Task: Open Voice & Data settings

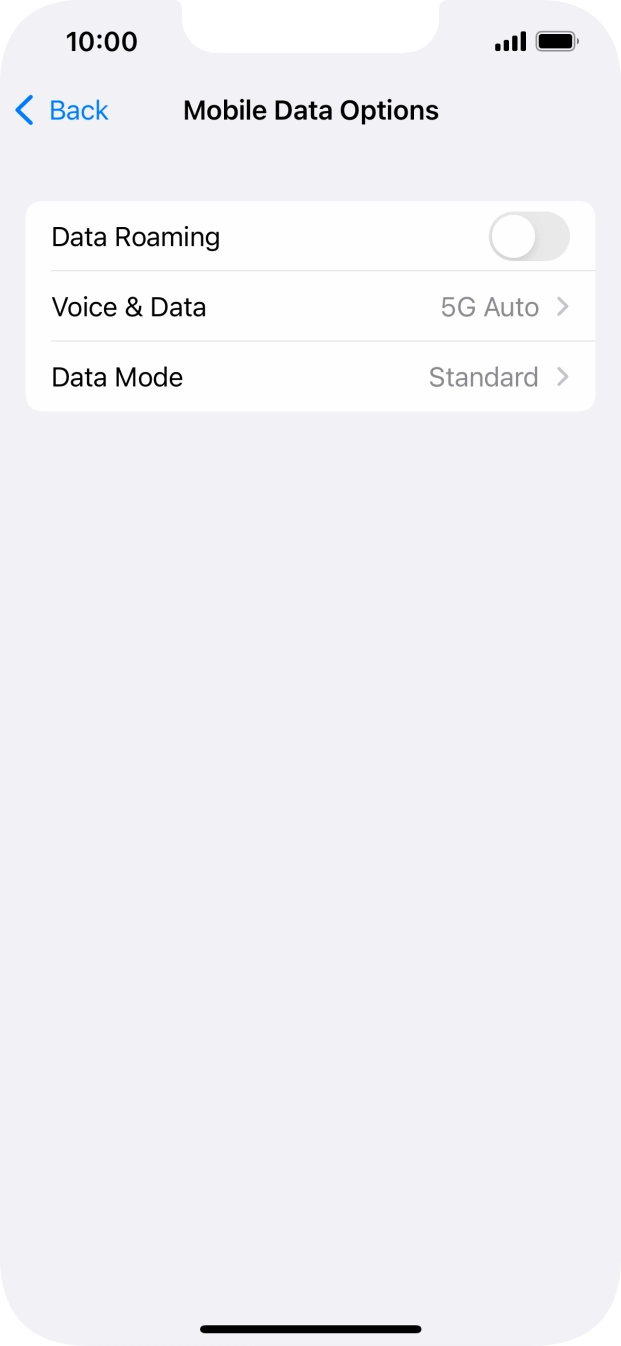Action: (310, 307)
